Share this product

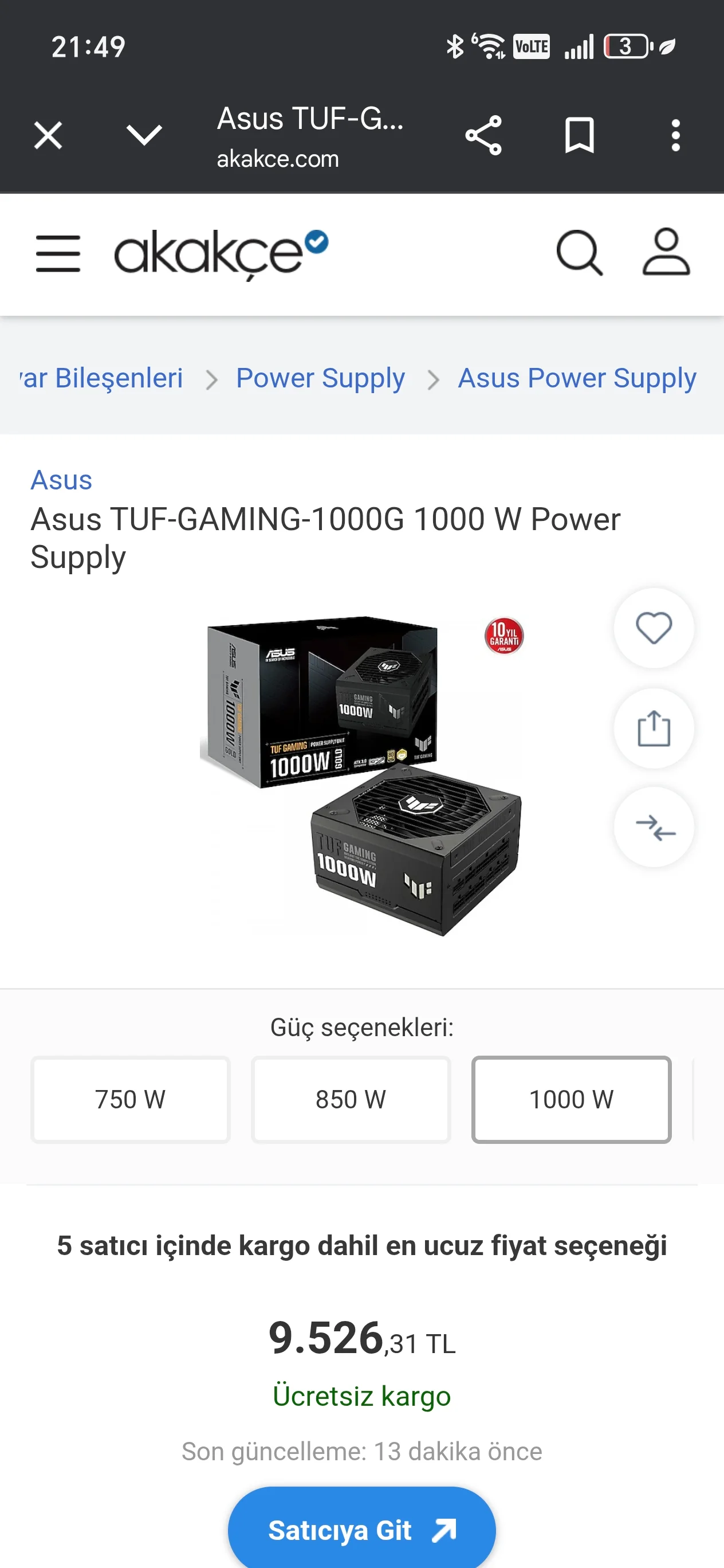654,728
